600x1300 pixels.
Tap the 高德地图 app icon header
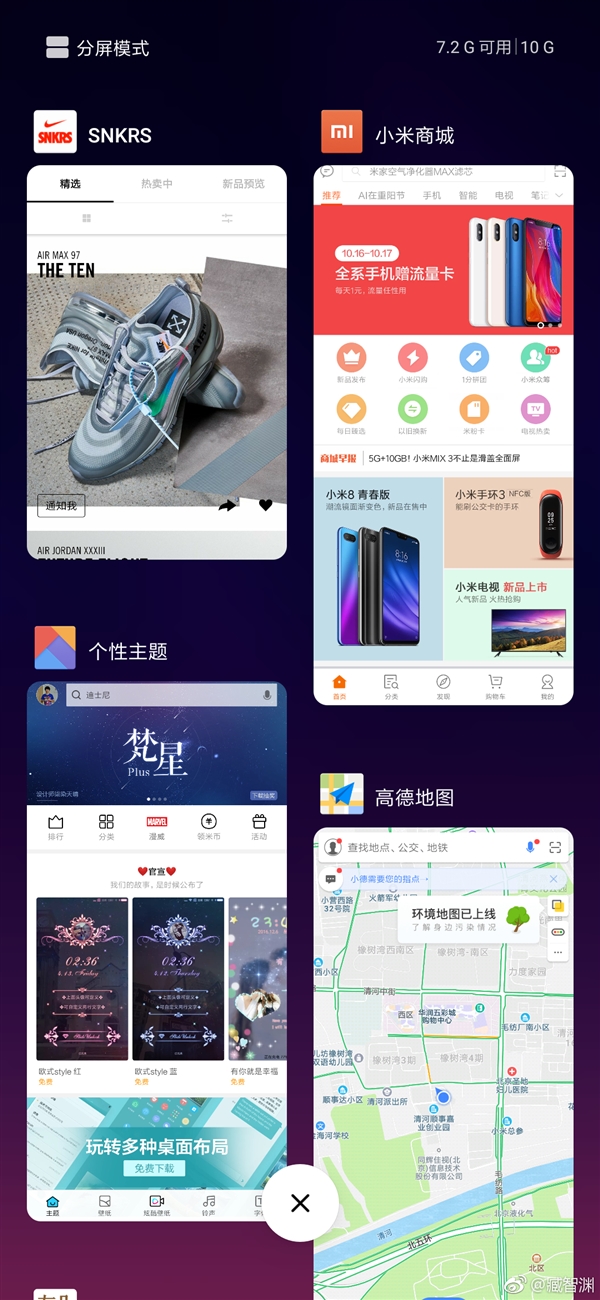[x=341, y=794]
